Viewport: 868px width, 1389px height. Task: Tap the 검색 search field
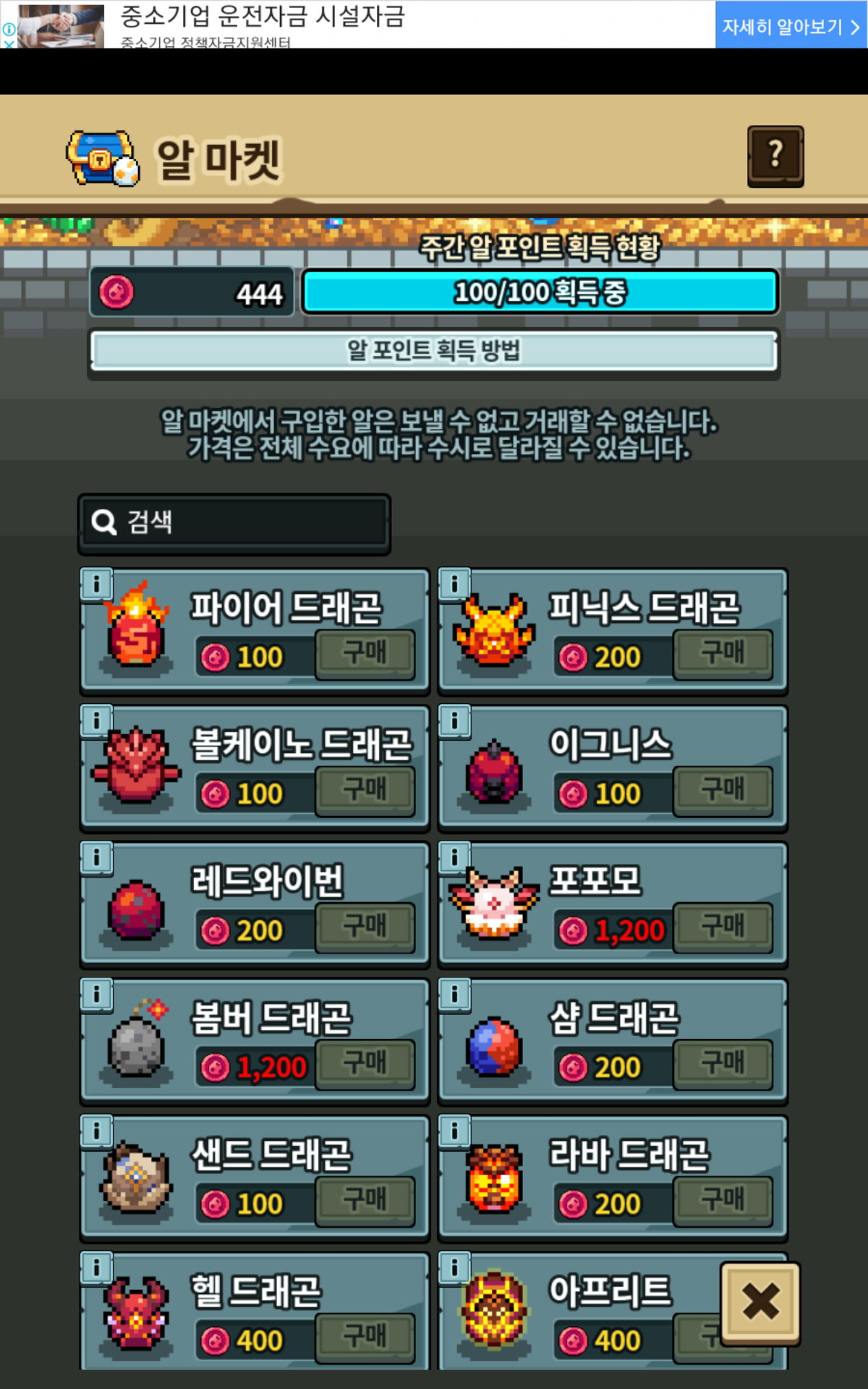coord(234,522)
